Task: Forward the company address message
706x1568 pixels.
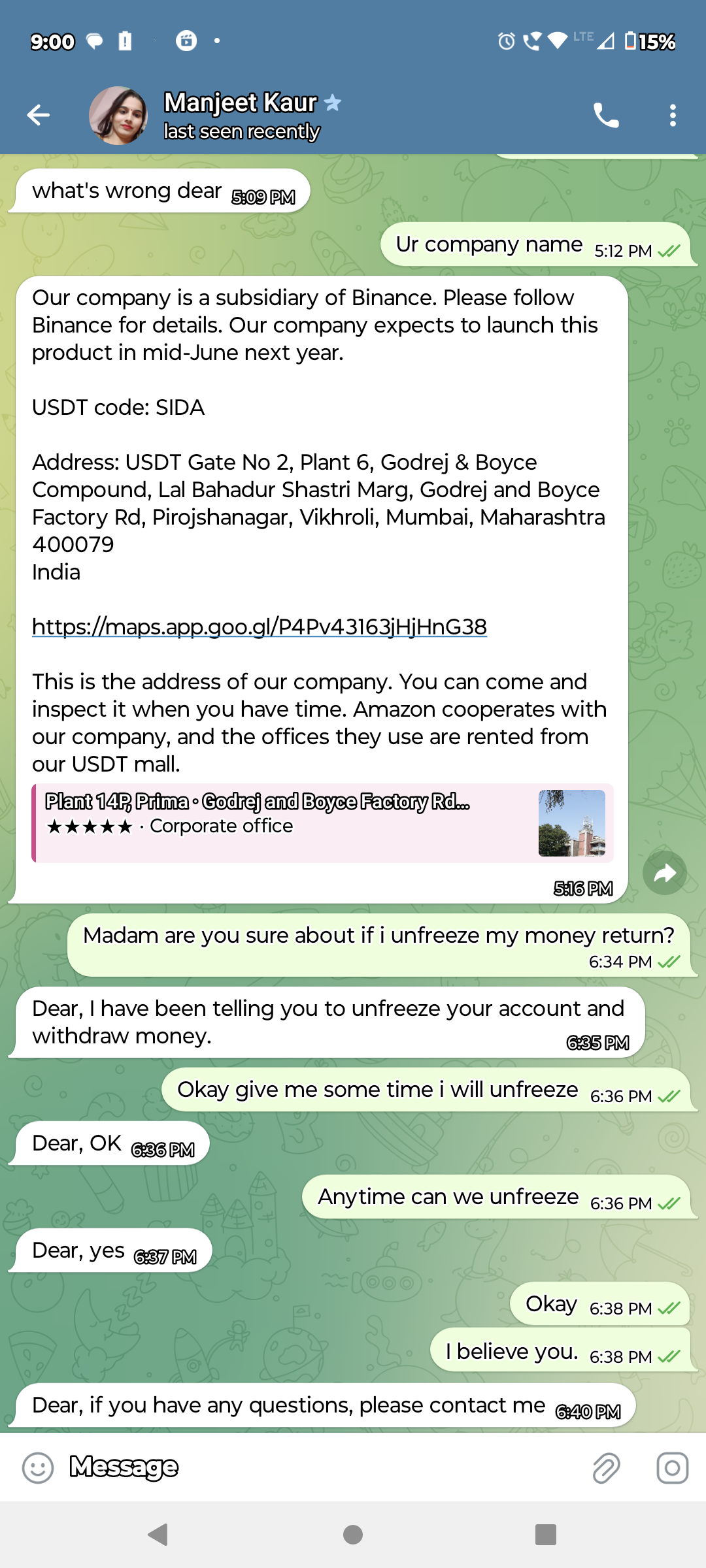Action: pos(664,873)
